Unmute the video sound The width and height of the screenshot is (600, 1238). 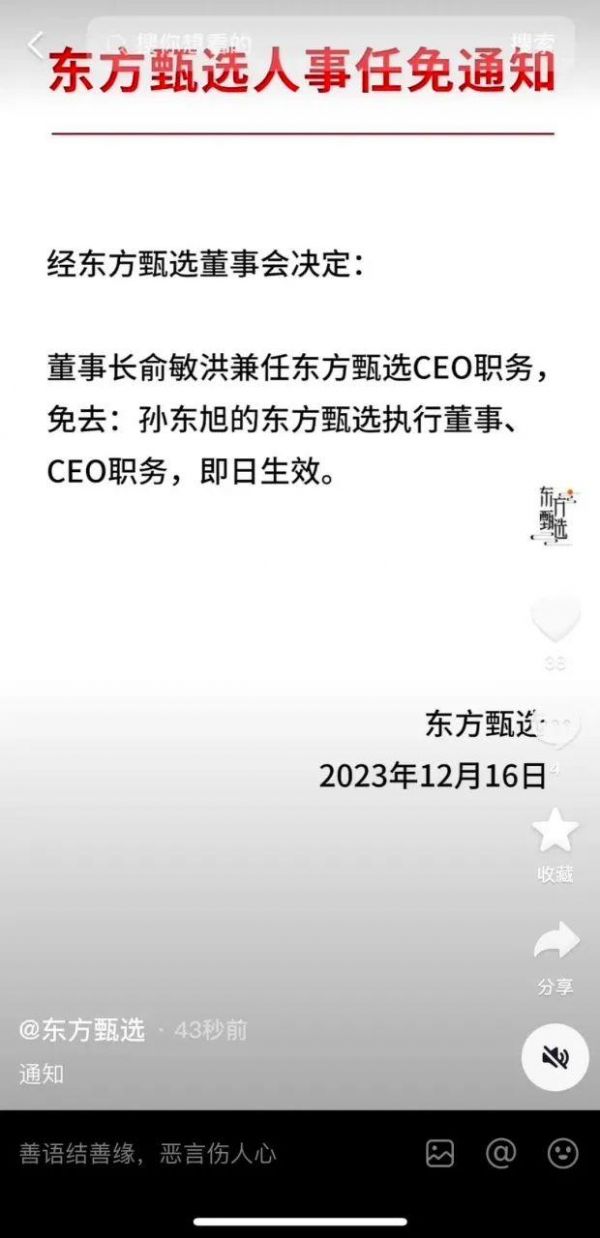click(x=555, y=1058)
